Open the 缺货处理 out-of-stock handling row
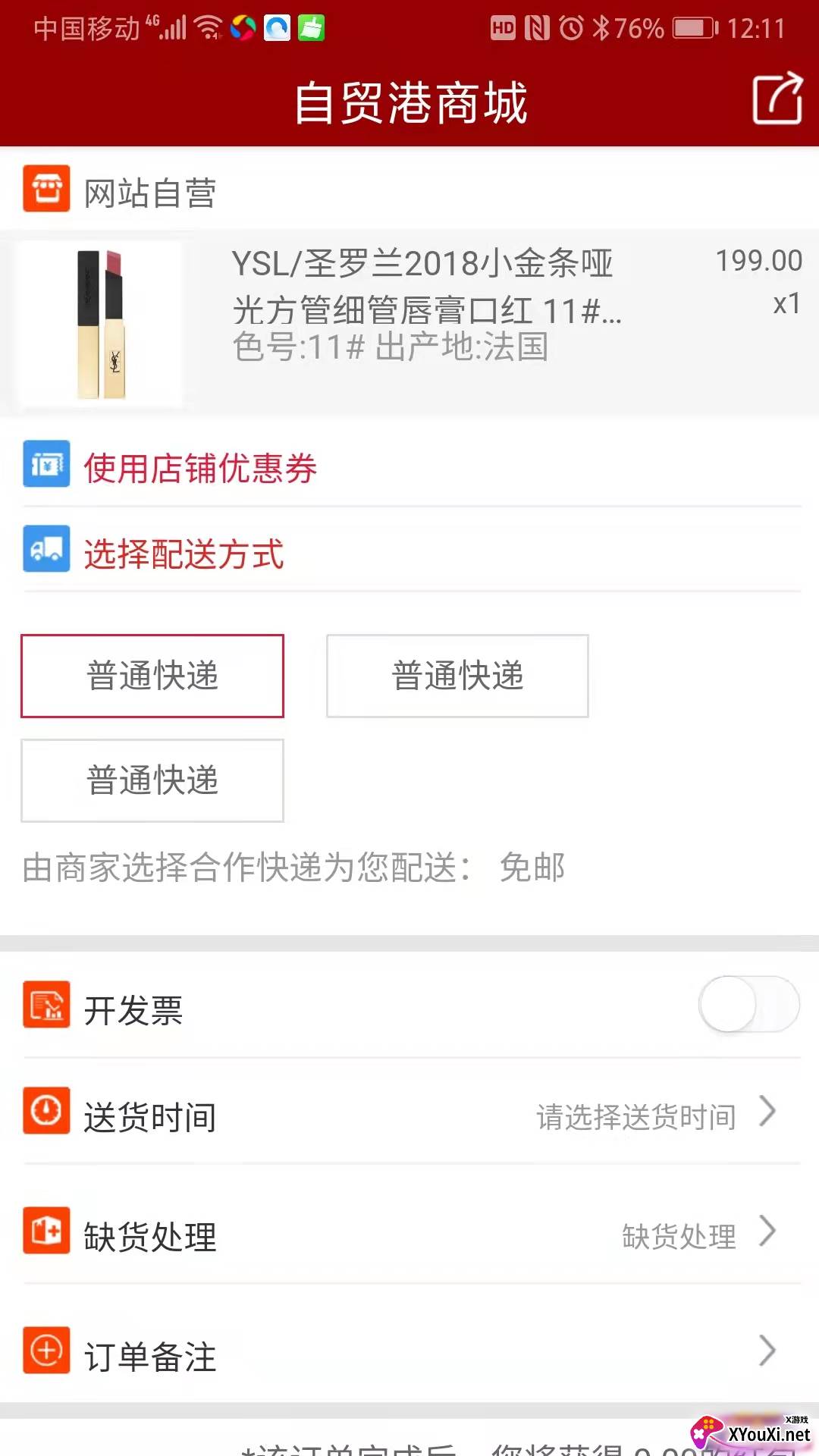The image size is (819, 1456). [x=409, y=1233]
